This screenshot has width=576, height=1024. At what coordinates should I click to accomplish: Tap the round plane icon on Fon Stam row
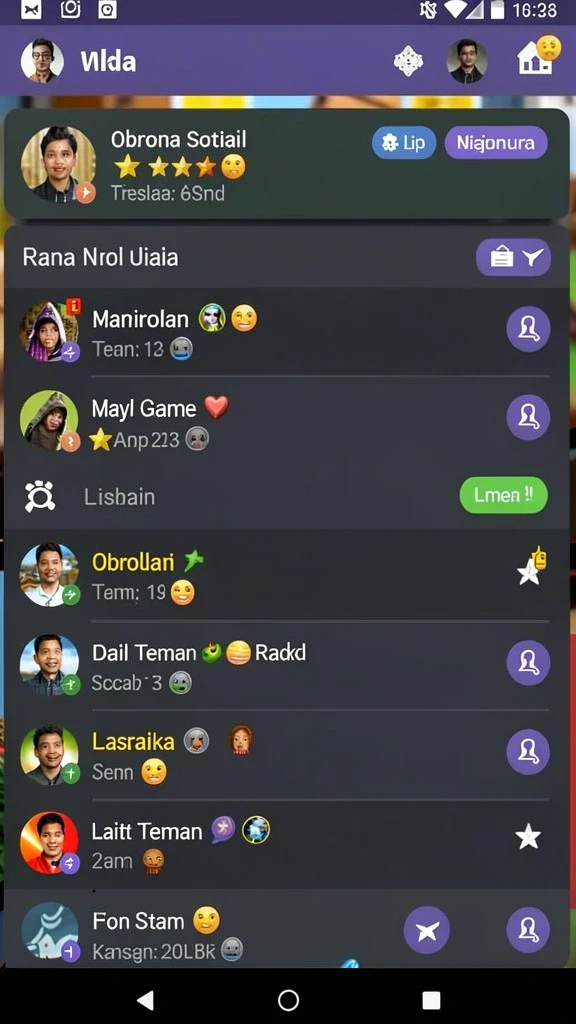click(426, 930)
